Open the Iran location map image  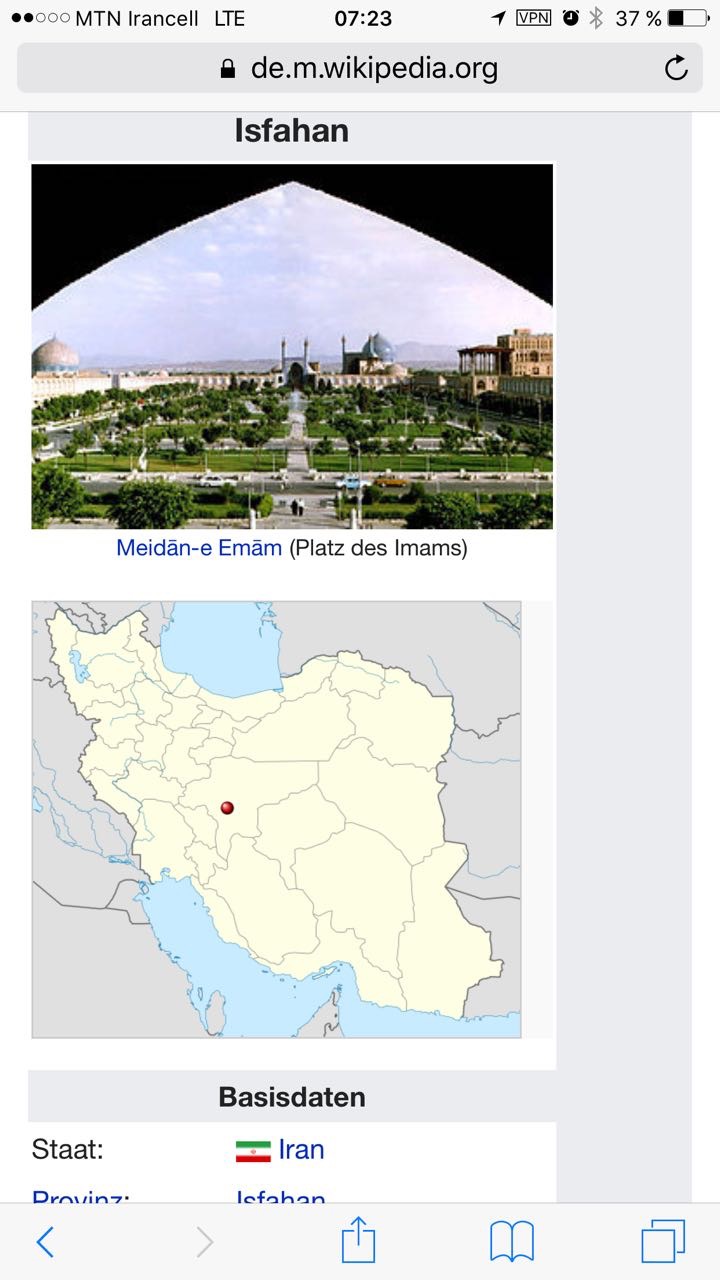coord(277,819)
